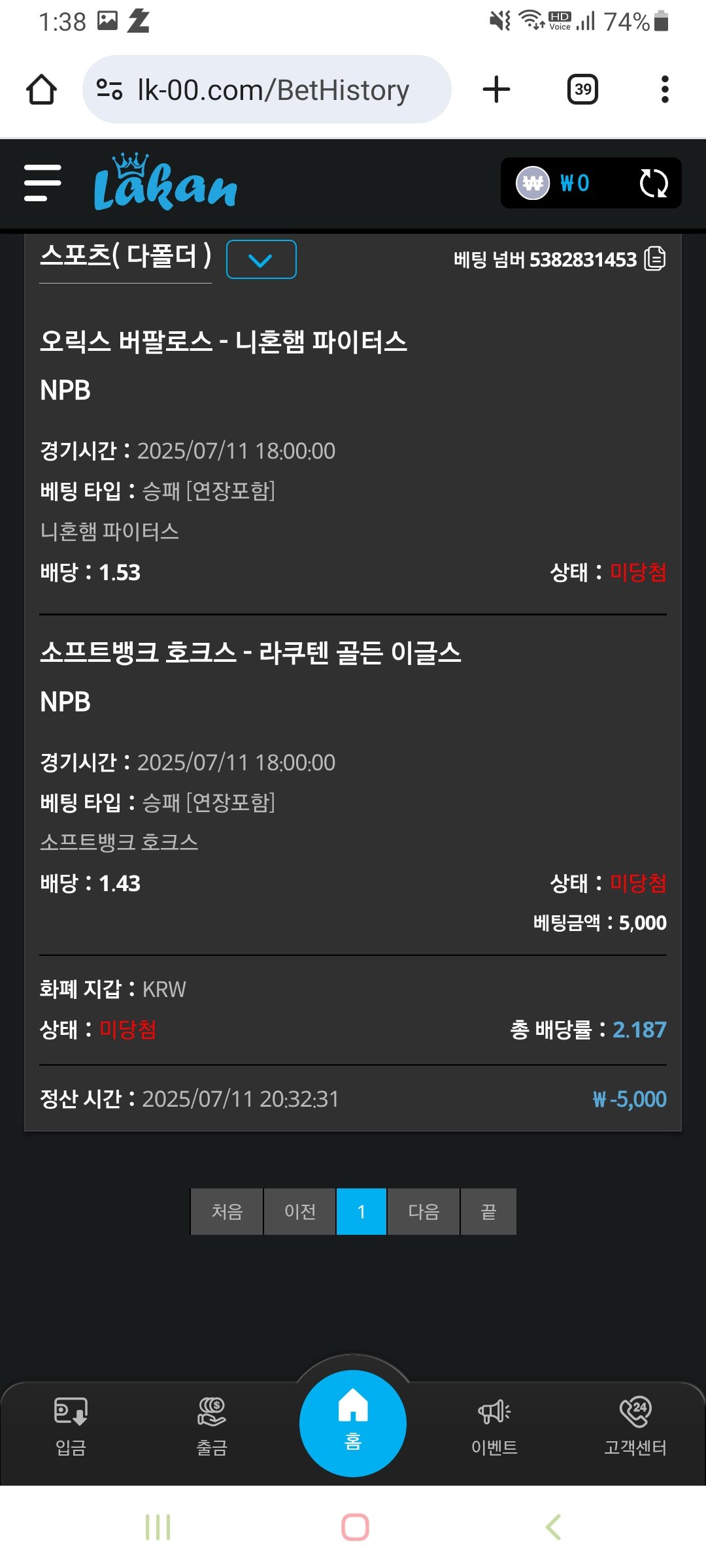Open the hamburger side menu
The height and width of the screenshot is (1568, 706).
[x=42, y=183]
